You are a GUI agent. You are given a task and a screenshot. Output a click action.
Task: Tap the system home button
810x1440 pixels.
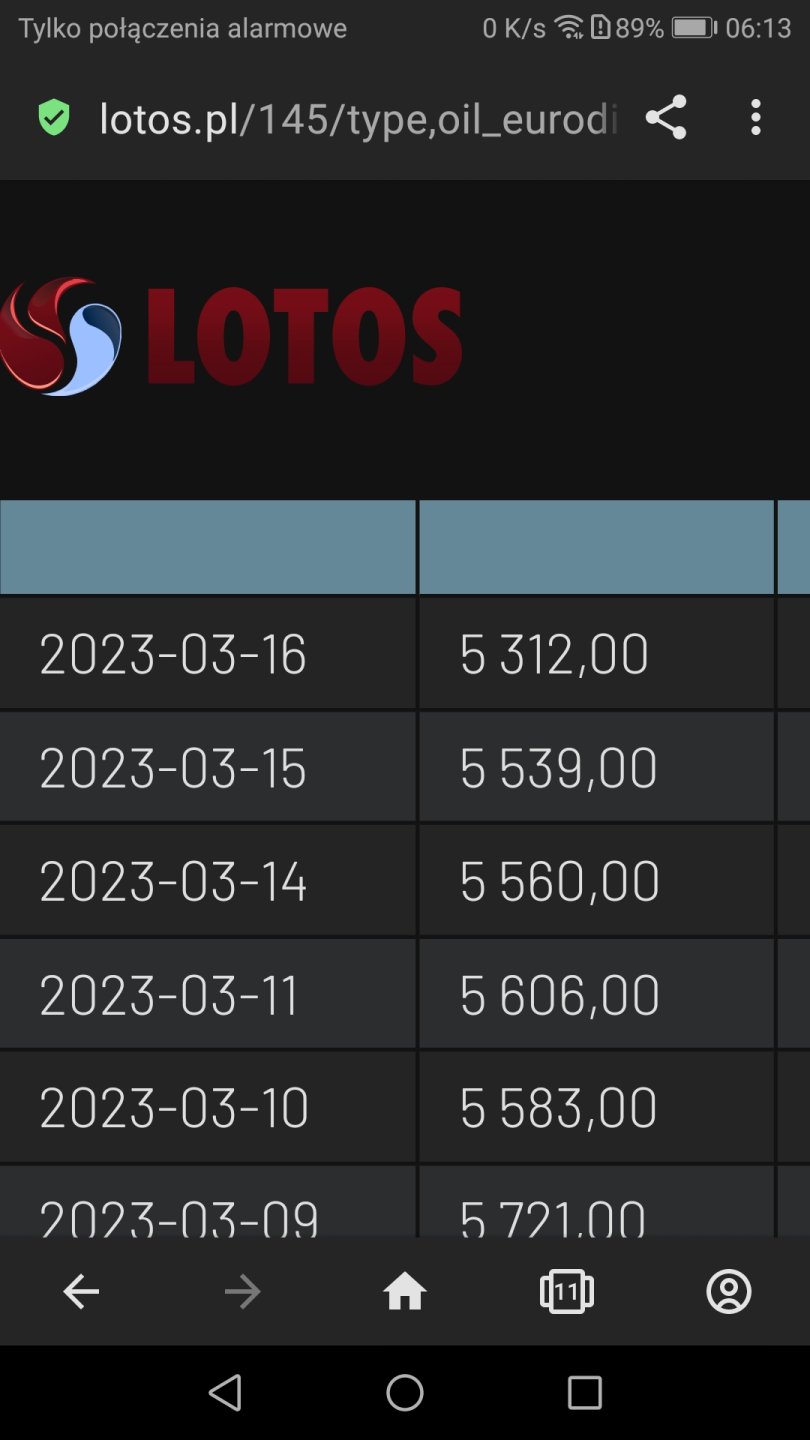click(405, 1392)
